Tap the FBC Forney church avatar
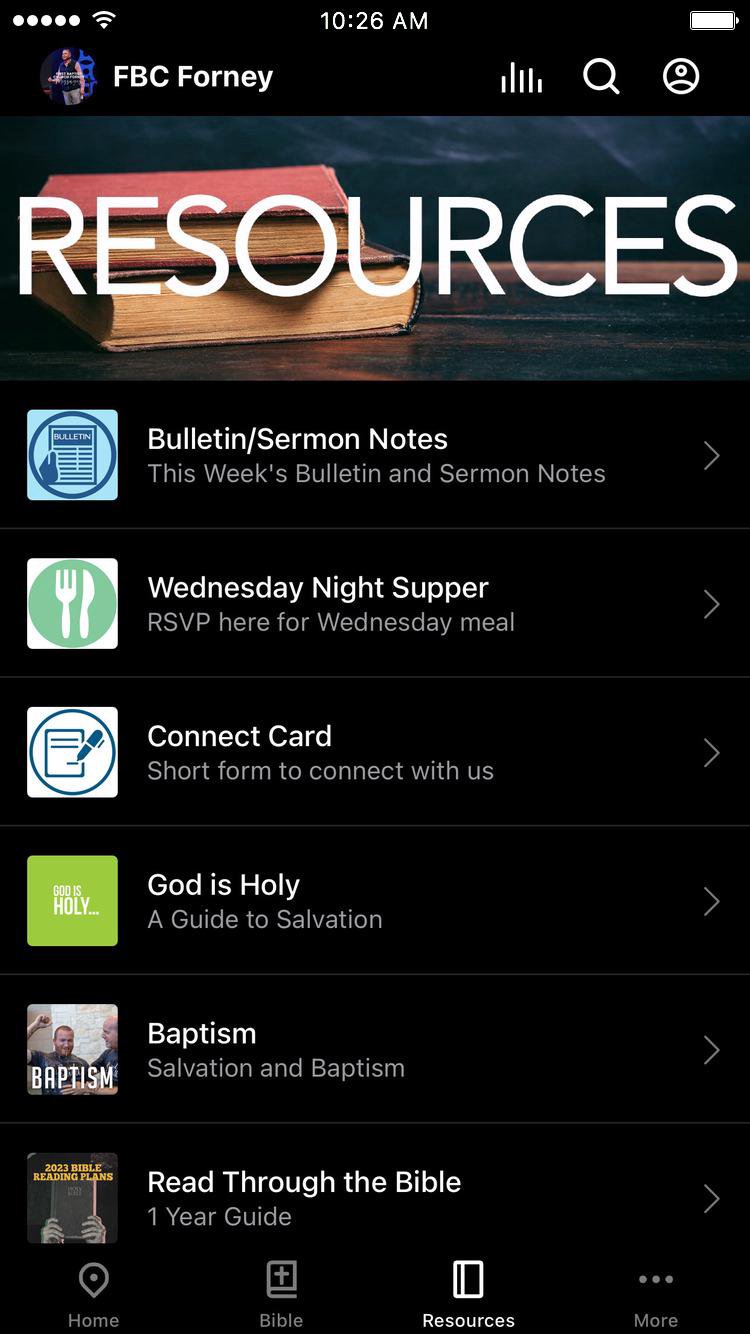Viewport: 750px width, 1334px height. (68, 77)
